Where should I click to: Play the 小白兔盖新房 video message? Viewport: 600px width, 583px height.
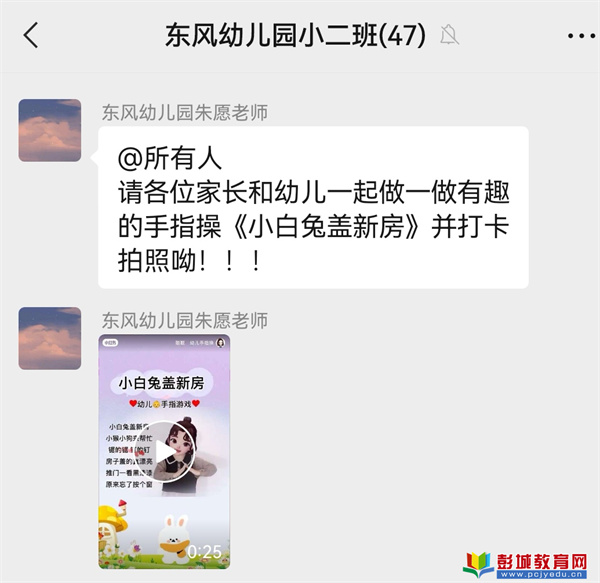[165, 452]
